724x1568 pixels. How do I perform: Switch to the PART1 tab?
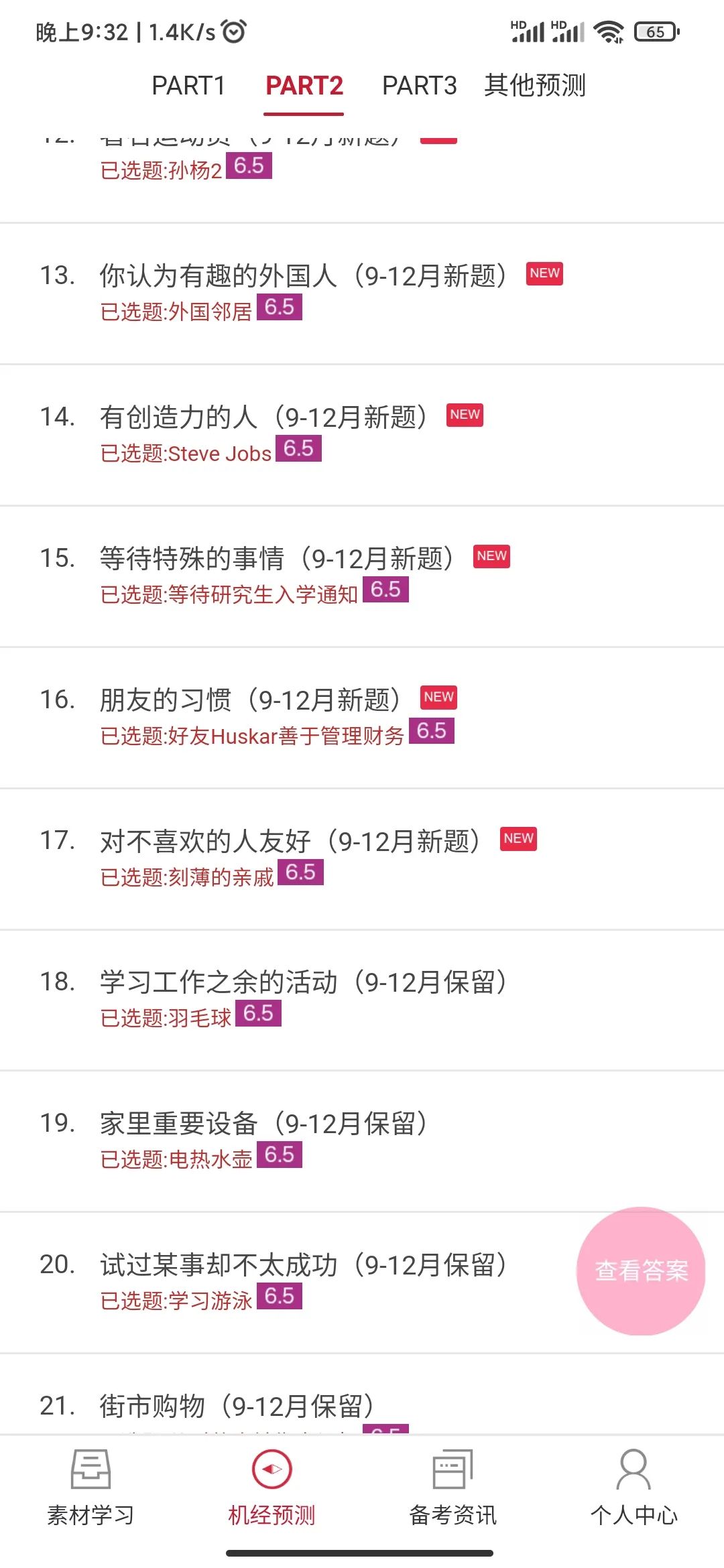click(x=188, y=86)
